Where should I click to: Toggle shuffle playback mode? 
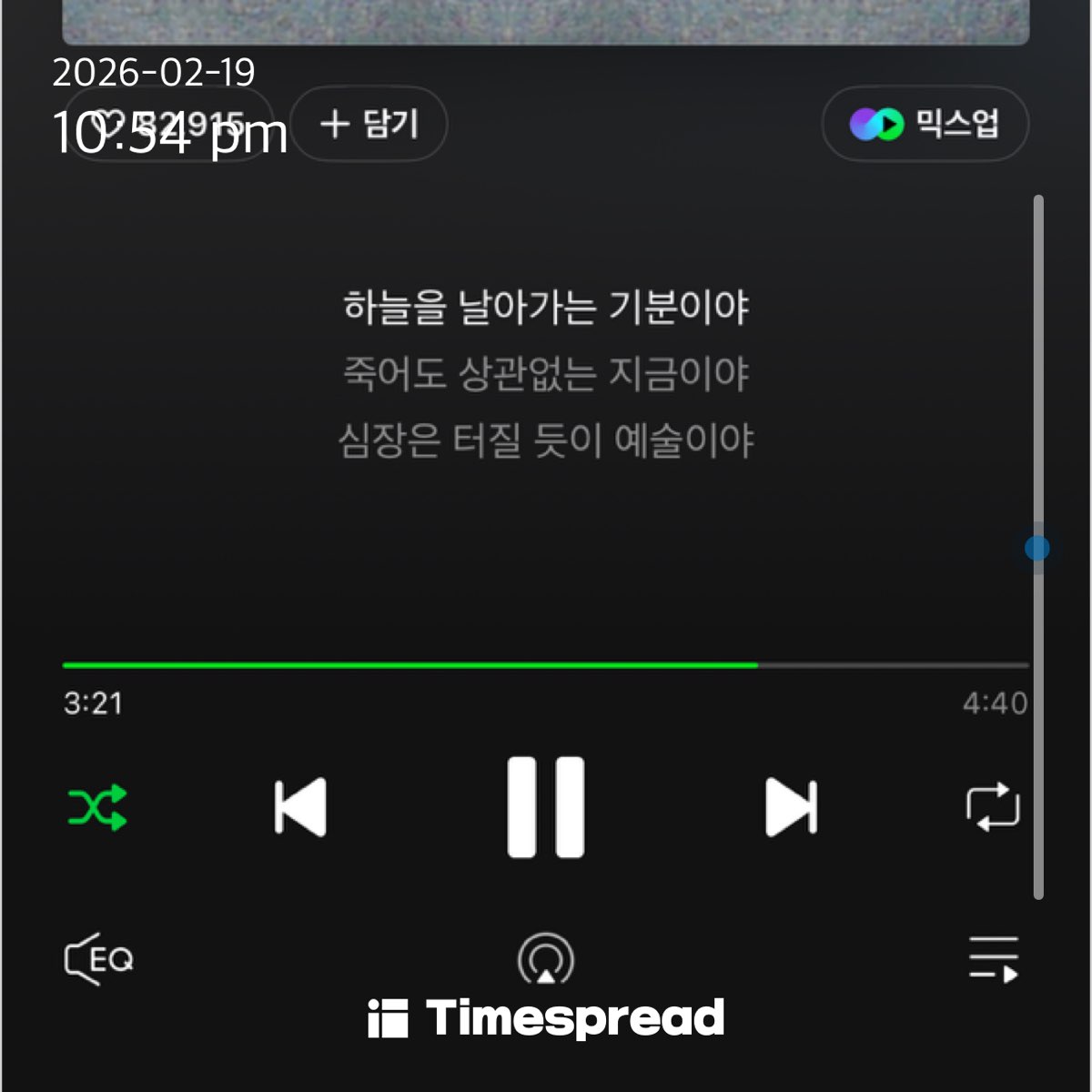tap(97, 807)
